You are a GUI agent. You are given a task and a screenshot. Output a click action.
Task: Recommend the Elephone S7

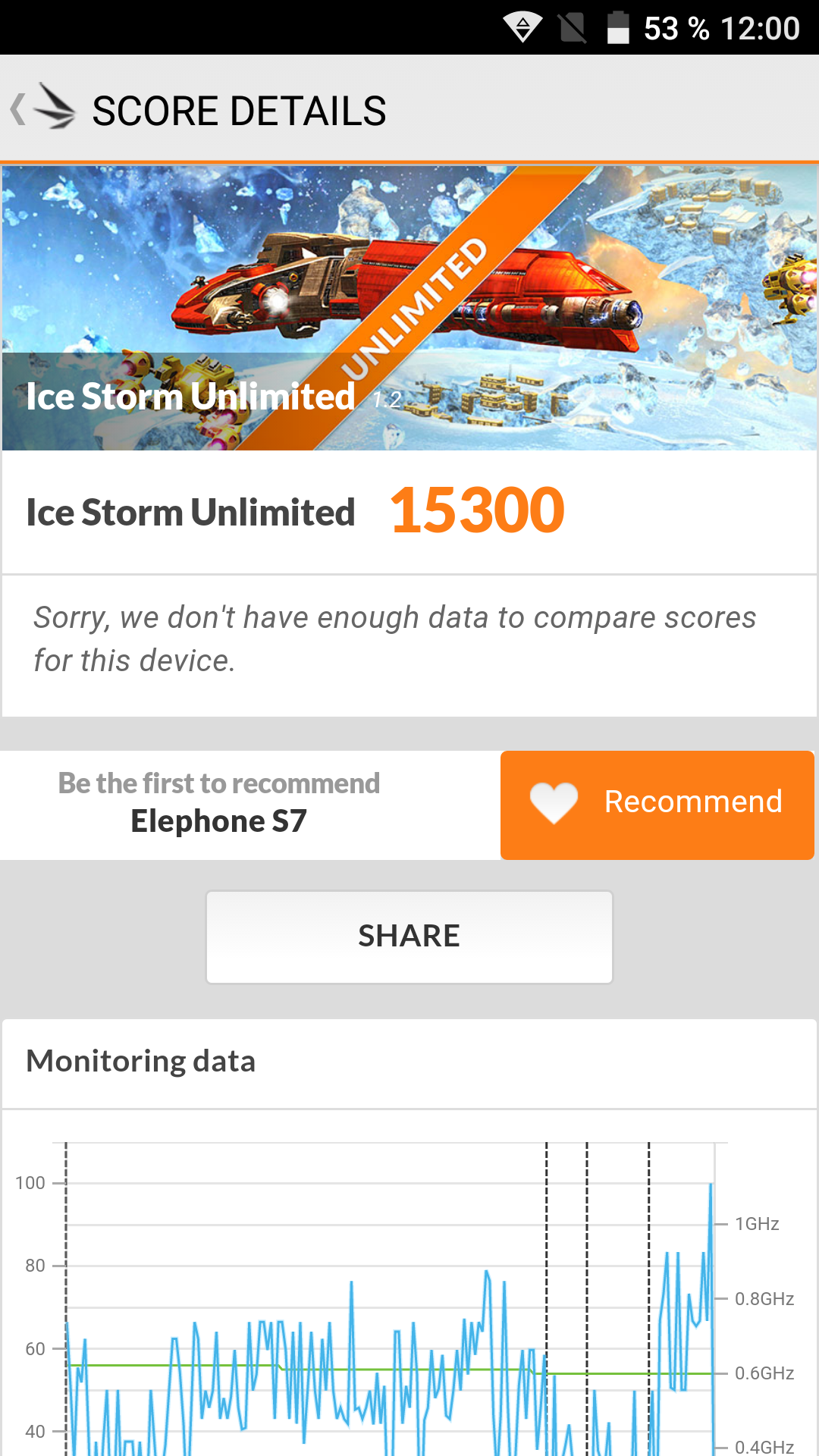click(x=657, y=805)
